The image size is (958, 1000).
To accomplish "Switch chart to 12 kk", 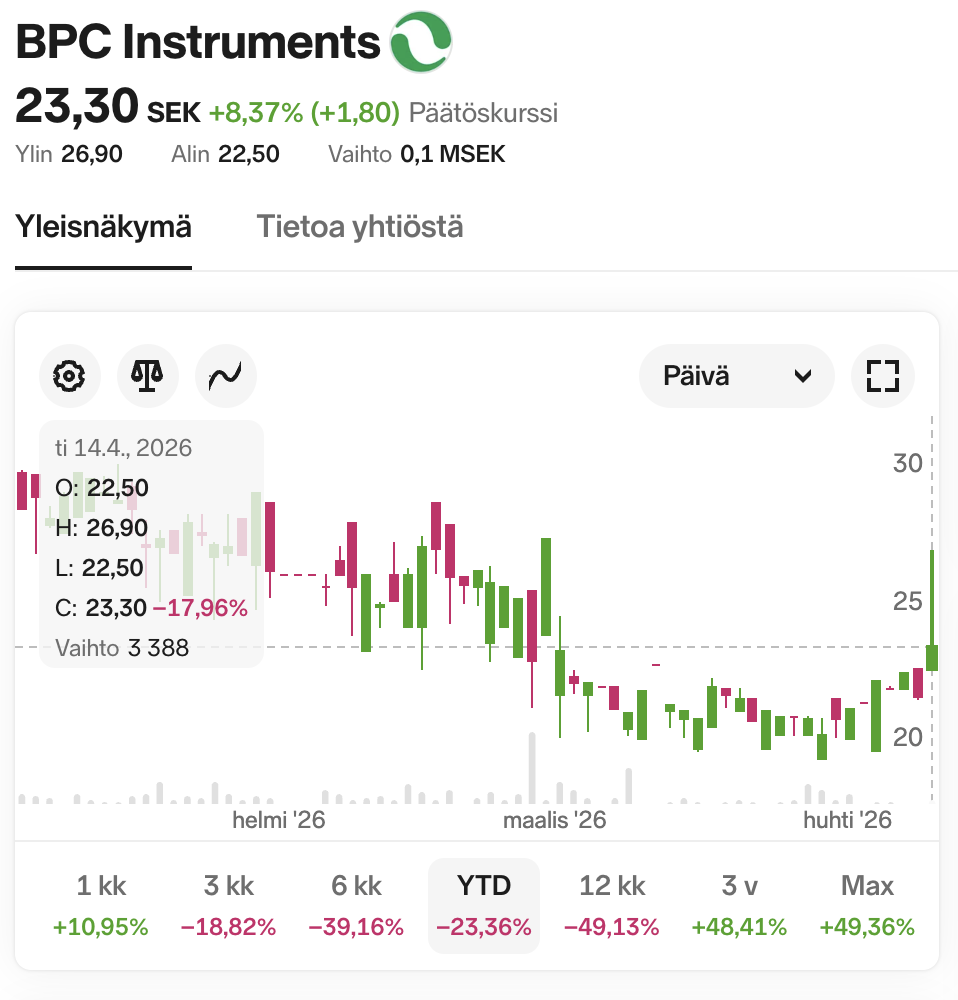I will point(612,906).
